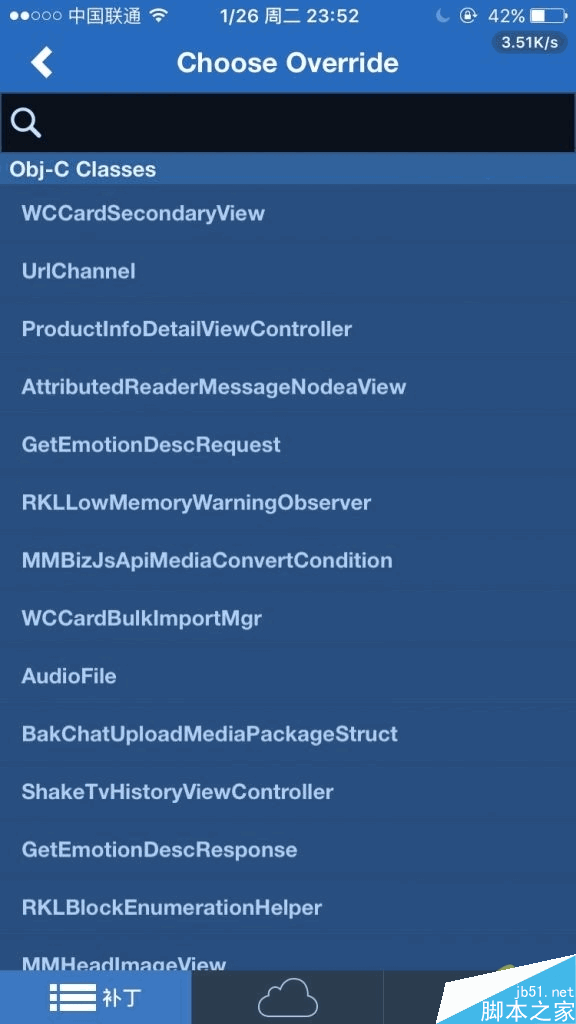
Task: Choose the UrlChannel class
Action: 288,271
